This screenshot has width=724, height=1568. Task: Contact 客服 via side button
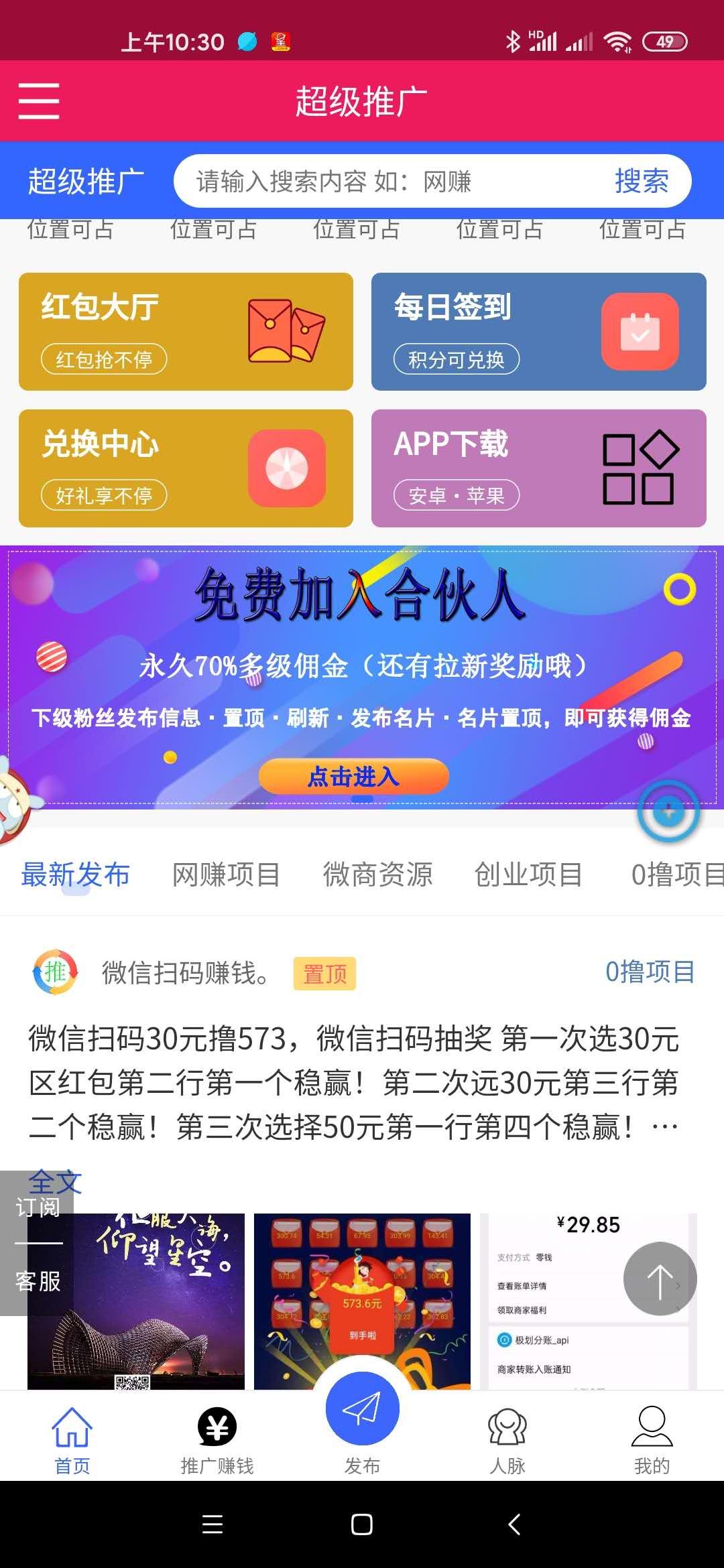38,1281
